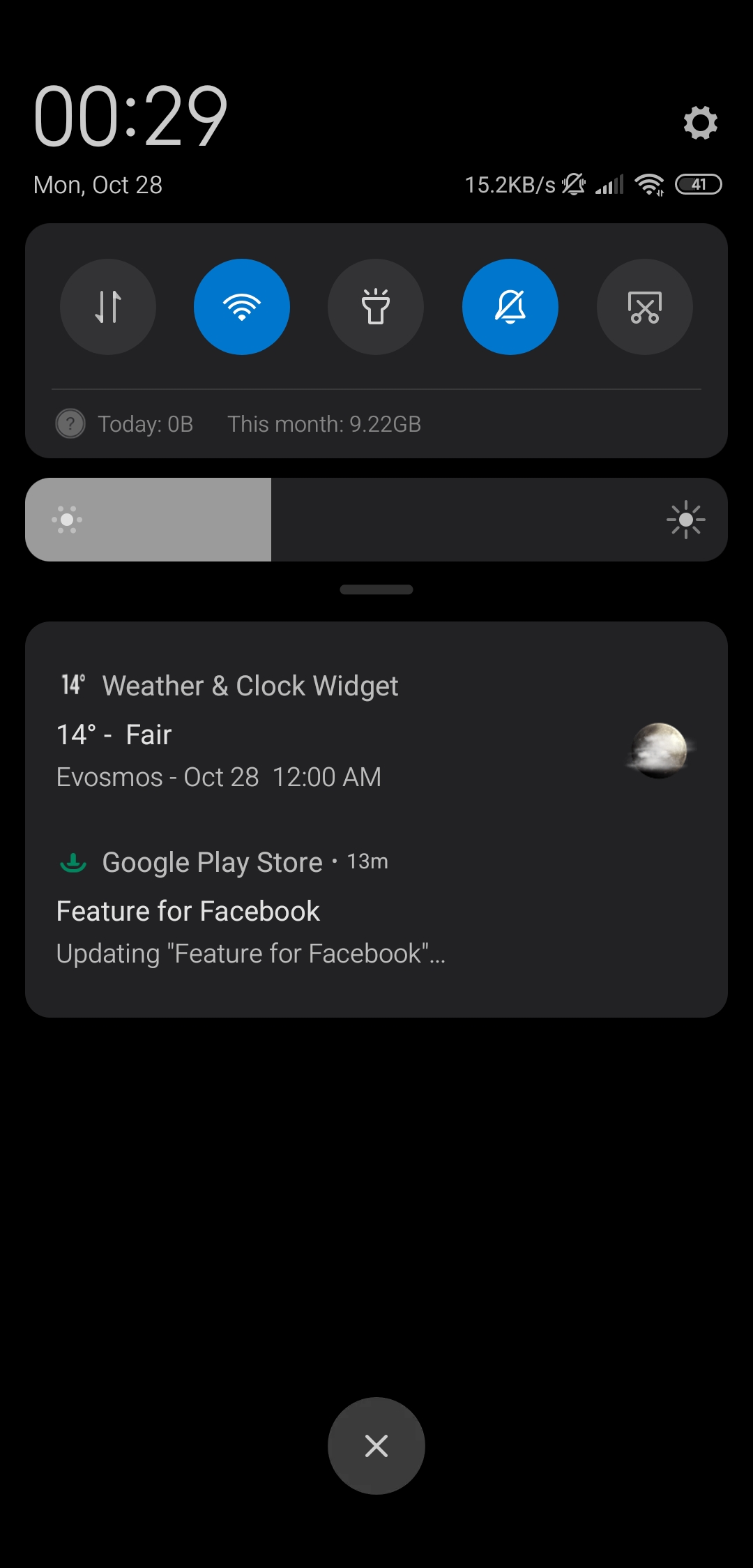Expand the quick settings handle
Image resolution: width=753 pixels, height=1568 pixels.
376,589
